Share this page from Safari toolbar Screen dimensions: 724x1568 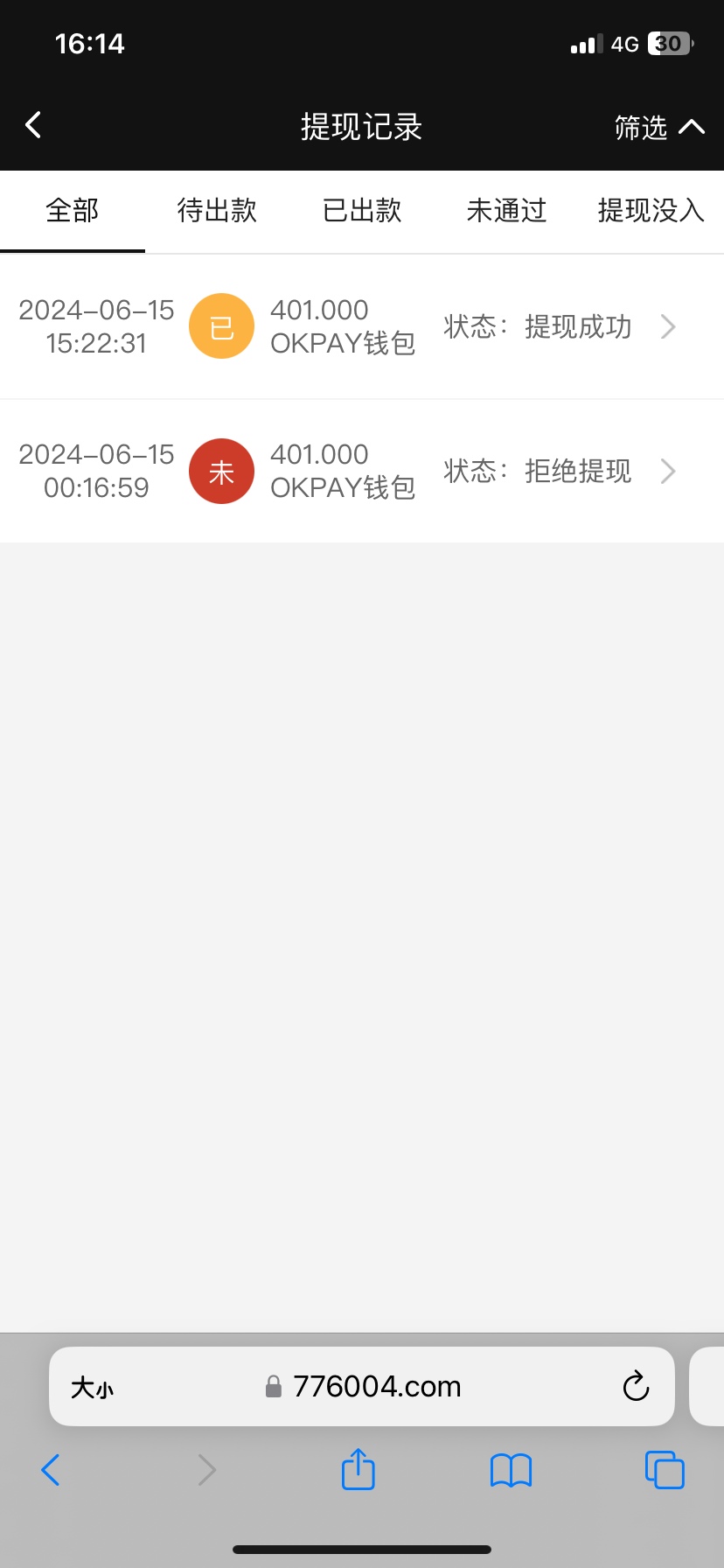pyautogui.click(x=358, y=1470)
